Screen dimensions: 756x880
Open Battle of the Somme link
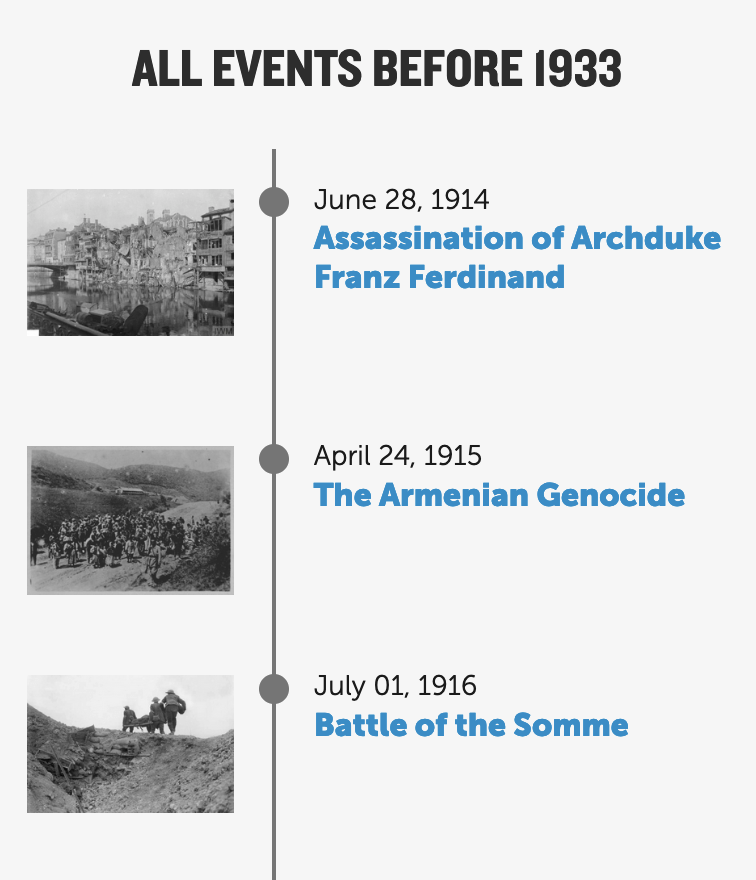tap(471, 724)
